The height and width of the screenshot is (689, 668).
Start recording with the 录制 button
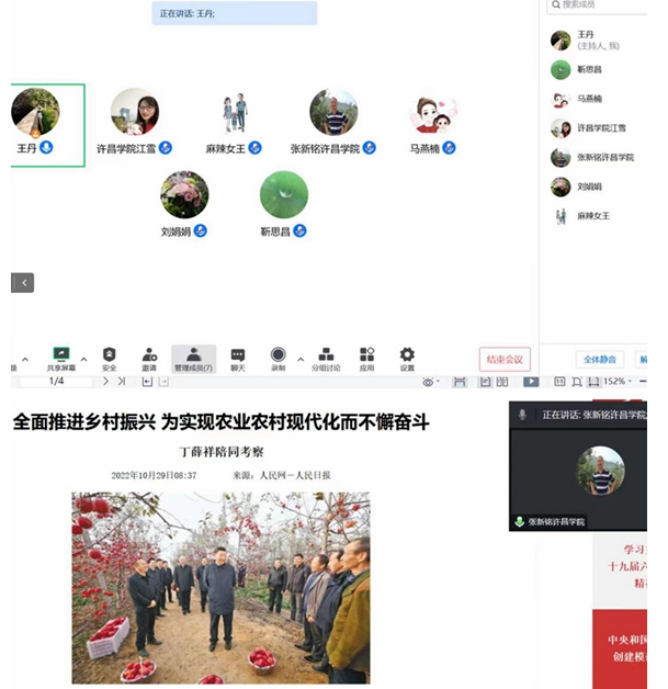[278, 358]
